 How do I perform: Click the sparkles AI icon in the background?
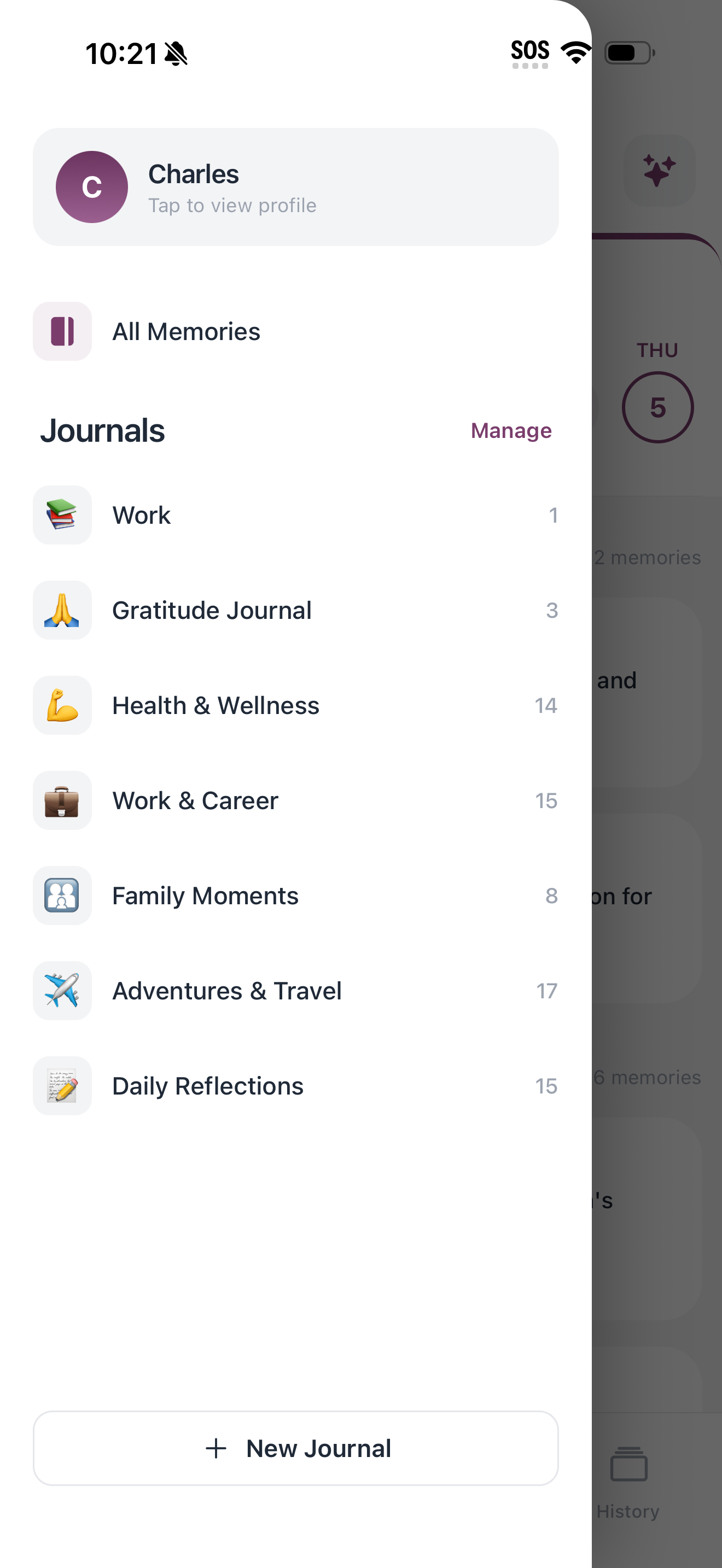659,171
